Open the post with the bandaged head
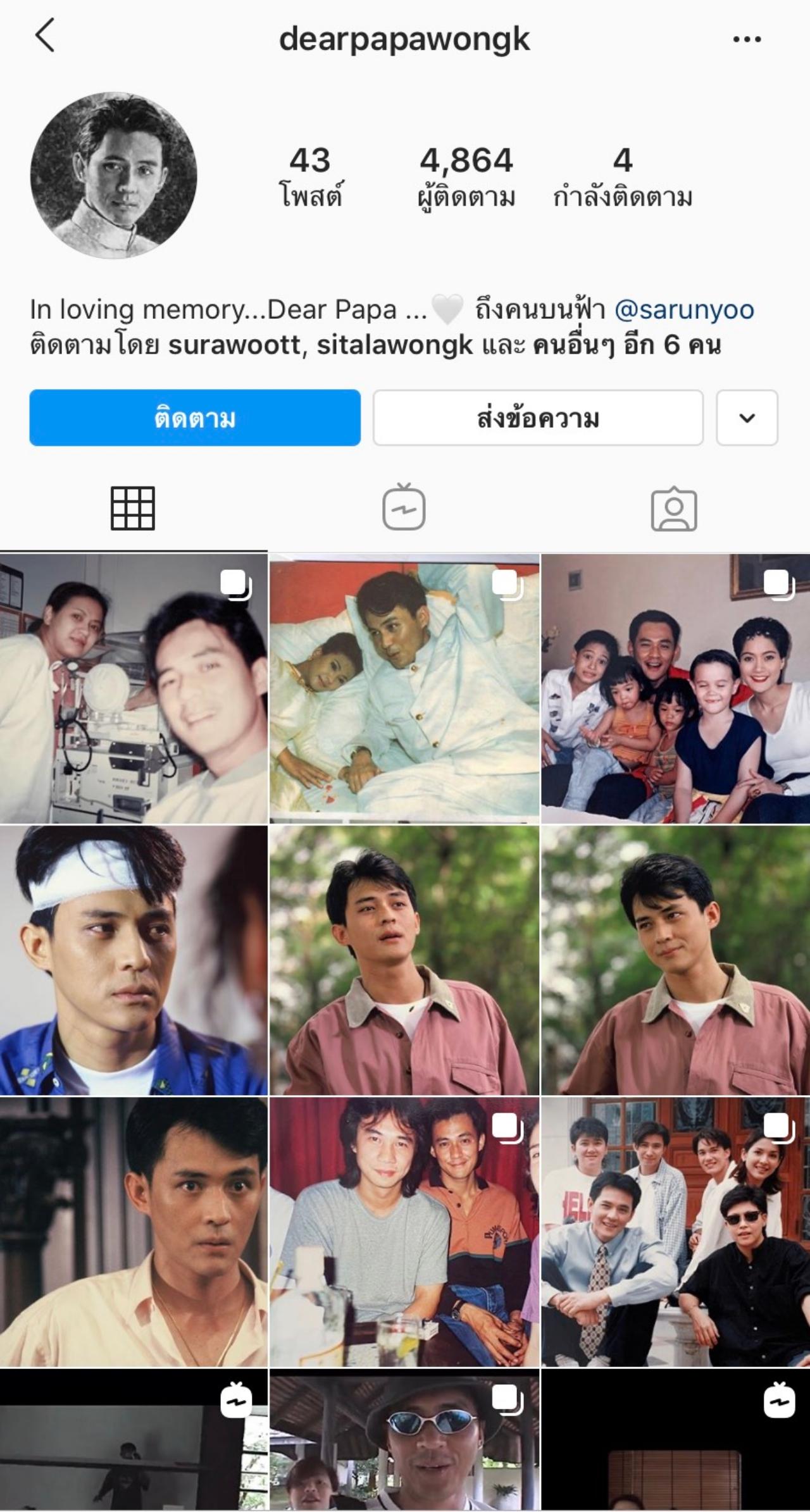This screenshot has width=810, height=1512. point(134,960)
